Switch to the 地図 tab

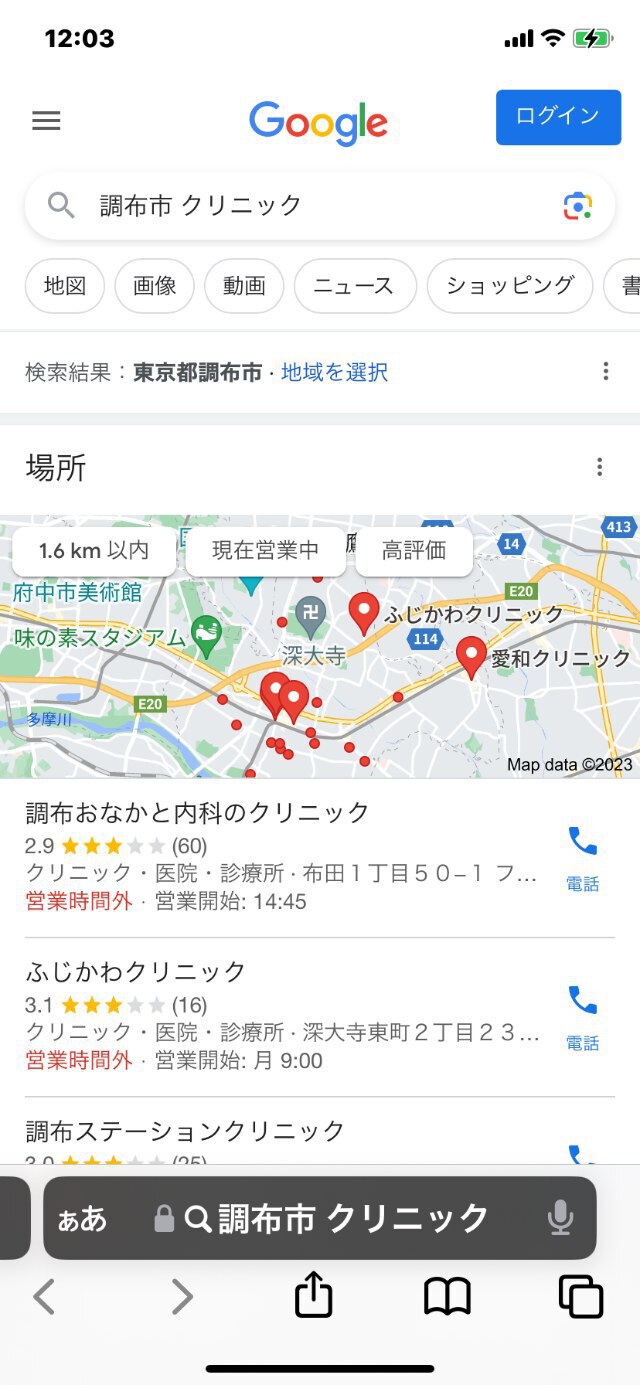click(64, 286)
